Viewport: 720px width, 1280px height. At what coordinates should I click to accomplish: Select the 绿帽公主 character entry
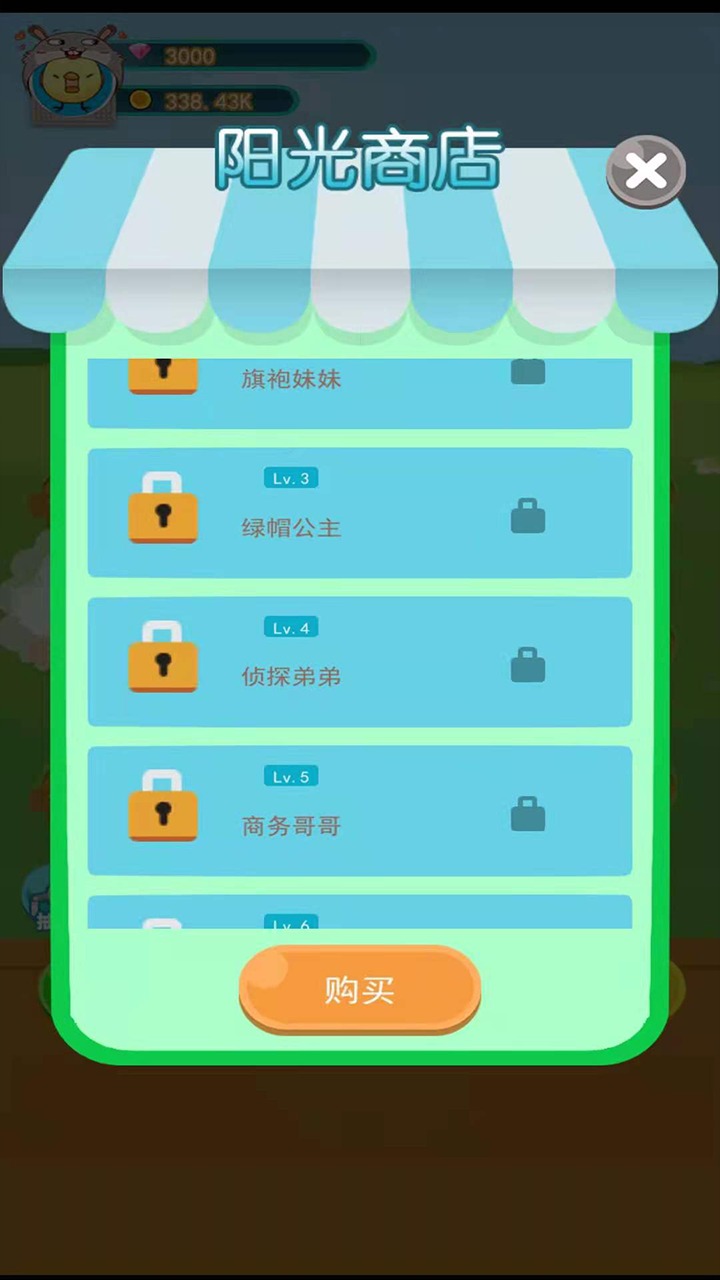coord(360,514)
